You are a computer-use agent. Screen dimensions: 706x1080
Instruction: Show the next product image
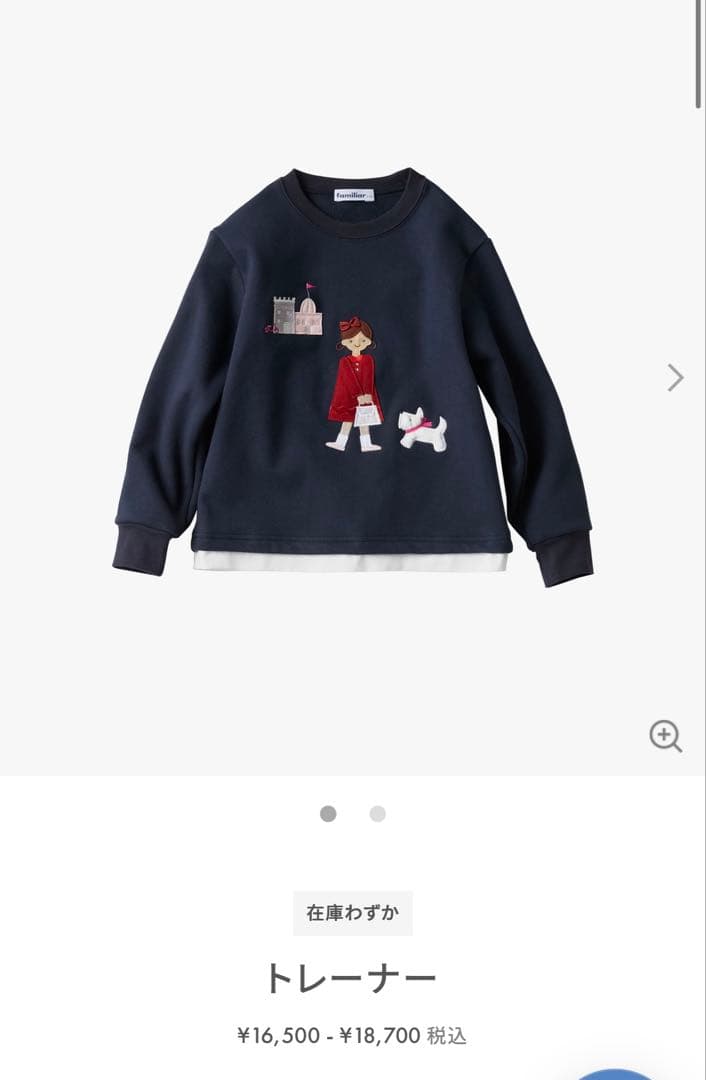(x=675, y=378)
